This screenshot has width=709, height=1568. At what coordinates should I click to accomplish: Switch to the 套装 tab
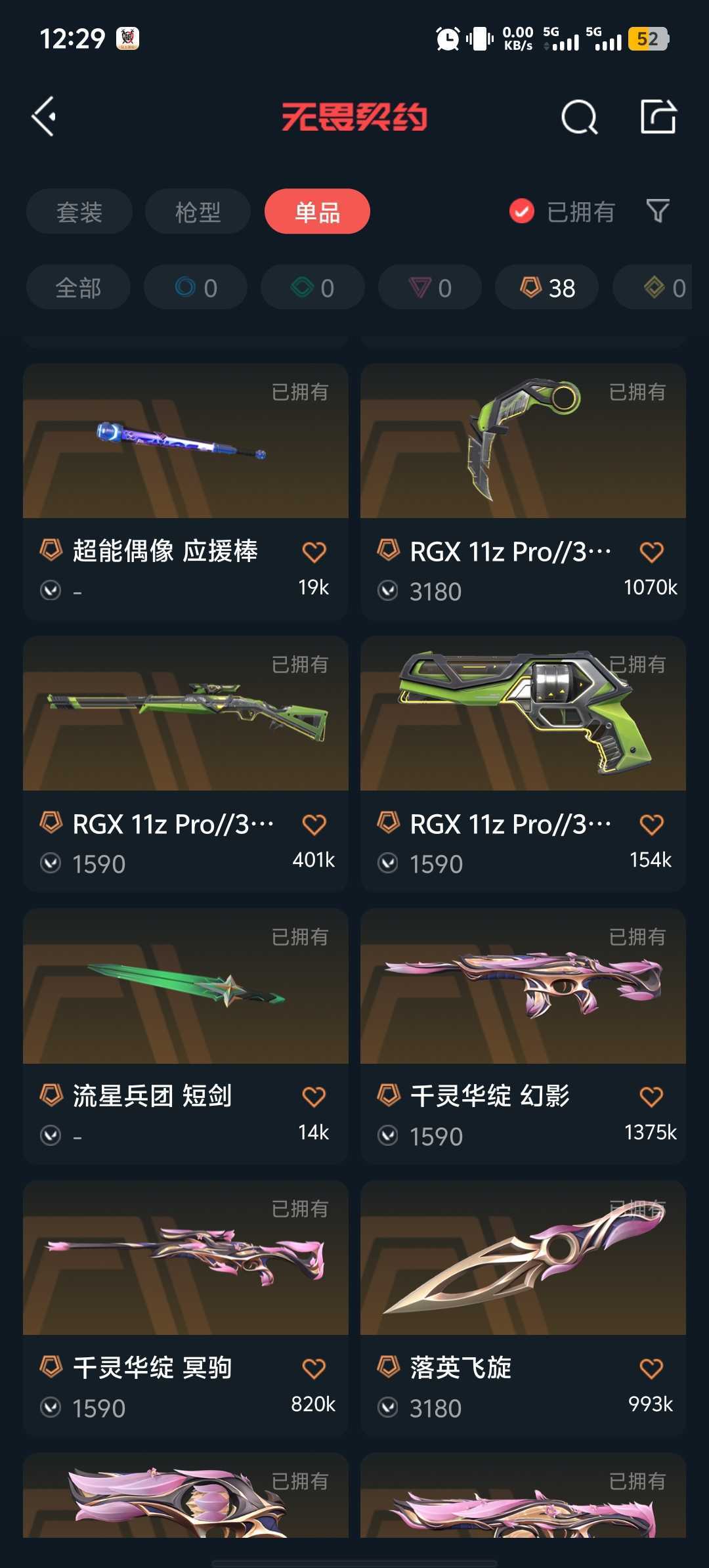(79, 211)
